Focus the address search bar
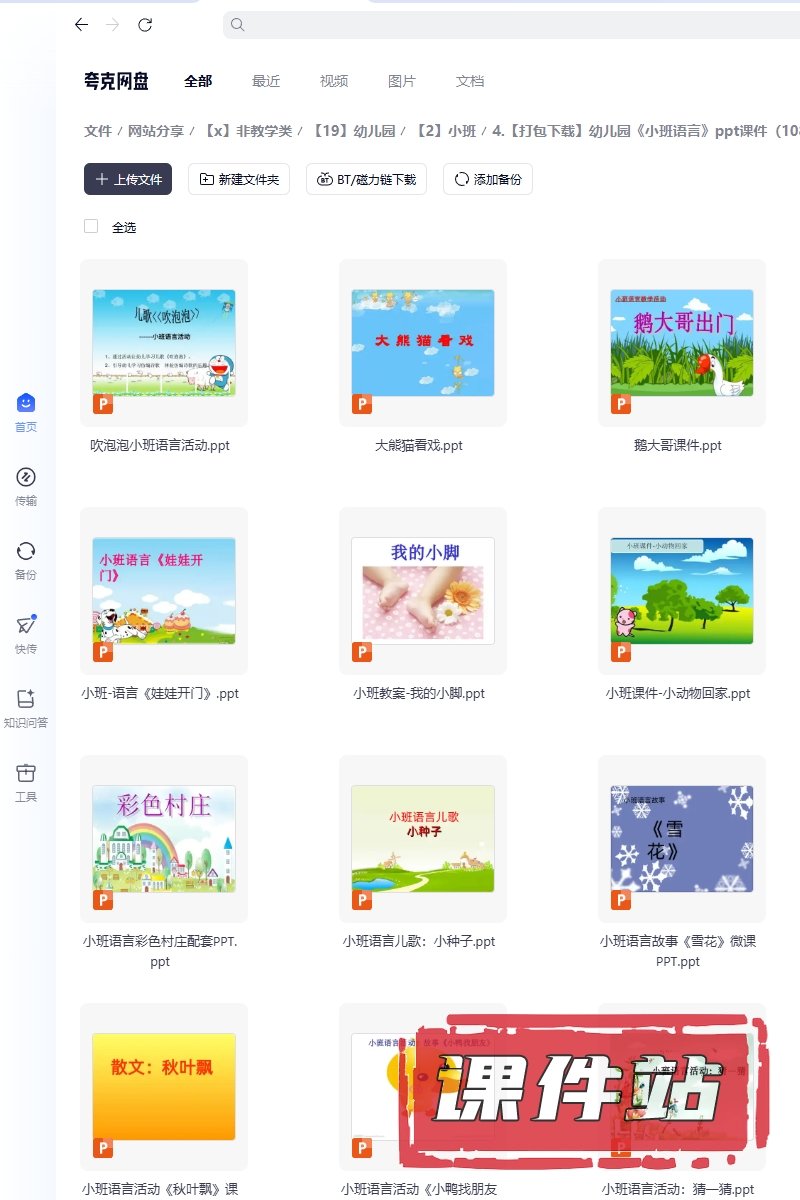800x1200 pixels. coord(500,25)
